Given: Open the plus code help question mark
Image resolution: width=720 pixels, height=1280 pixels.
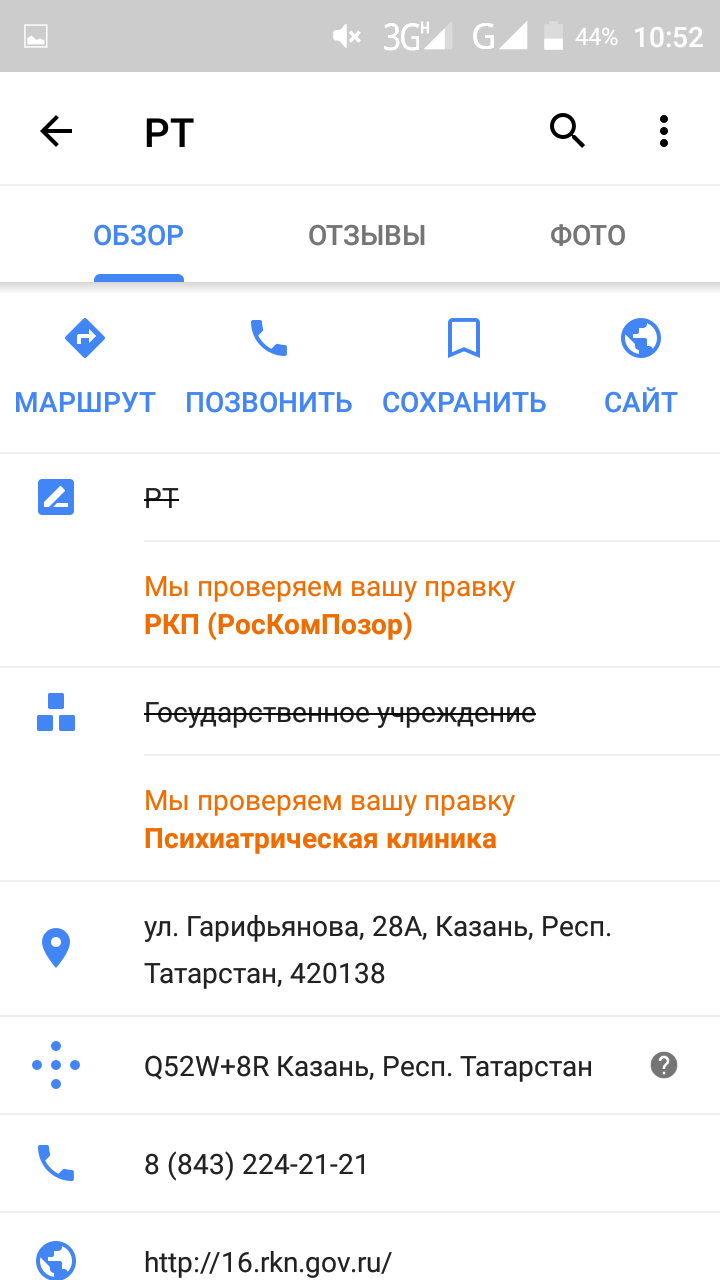Looking at the screenshot, I should (664, 1065).
